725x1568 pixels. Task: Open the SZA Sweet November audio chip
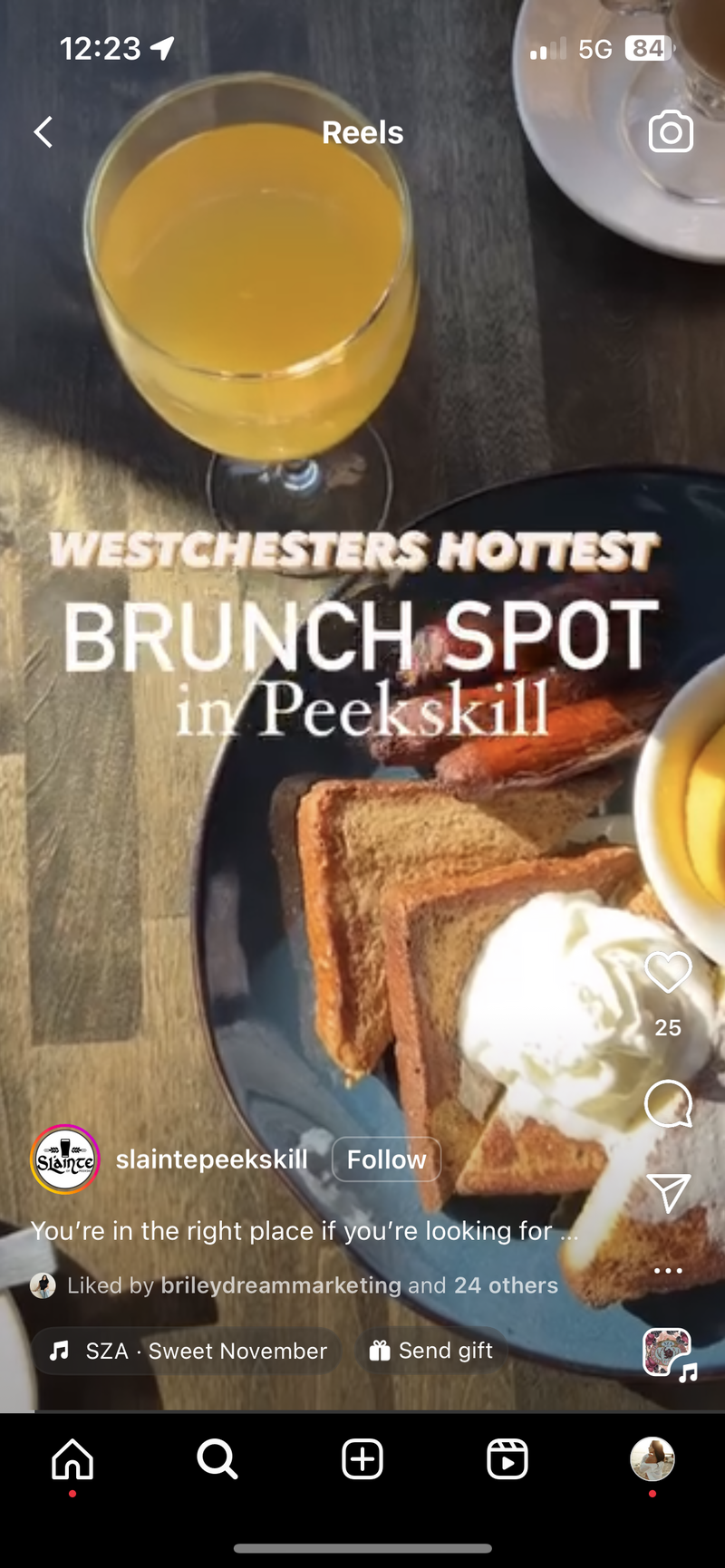(188, 1351)
